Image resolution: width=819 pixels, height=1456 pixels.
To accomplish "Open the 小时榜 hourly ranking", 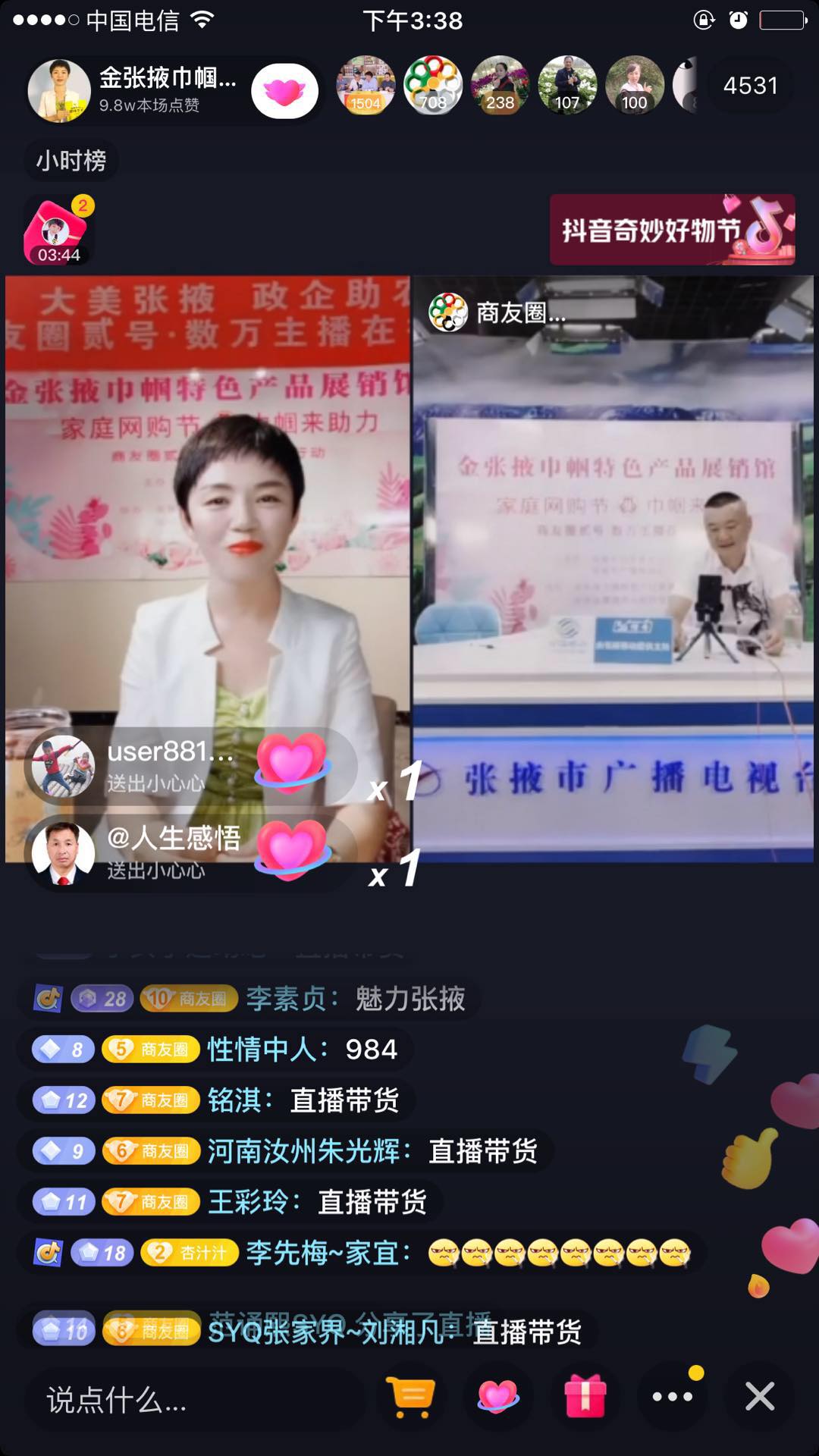I will click(71, 161).
